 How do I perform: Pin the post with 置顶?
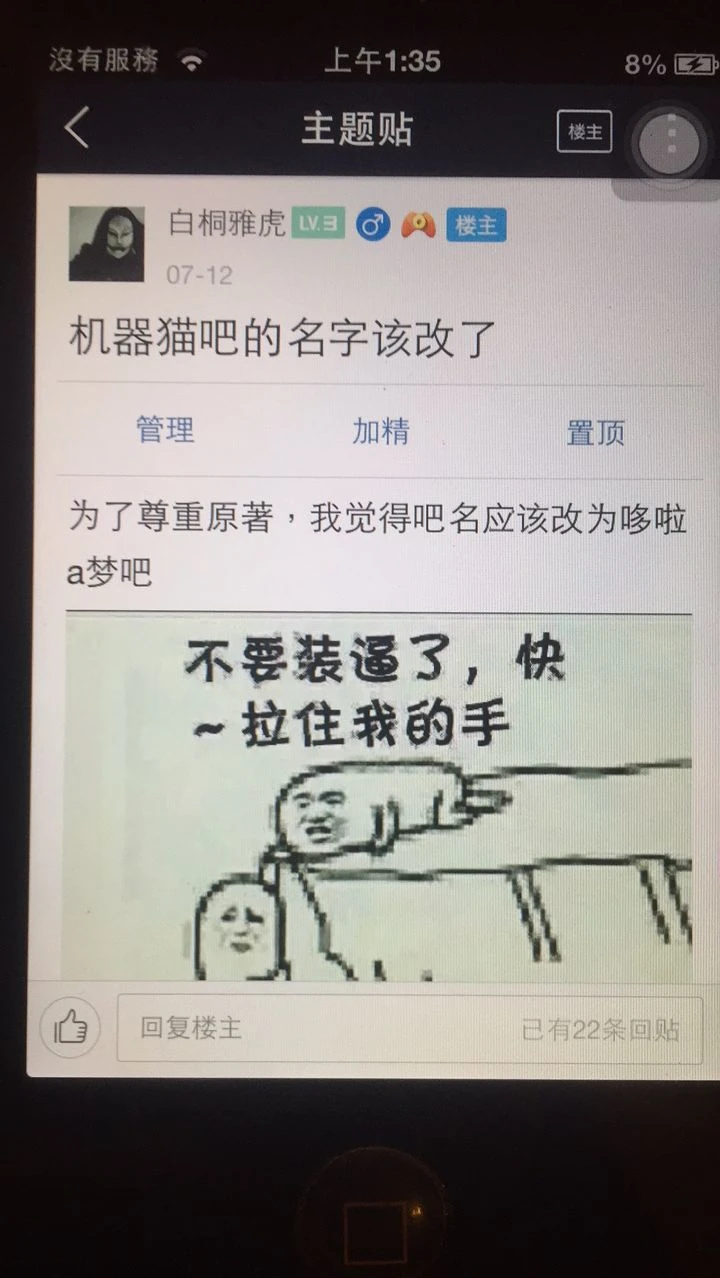pos(595,432)
